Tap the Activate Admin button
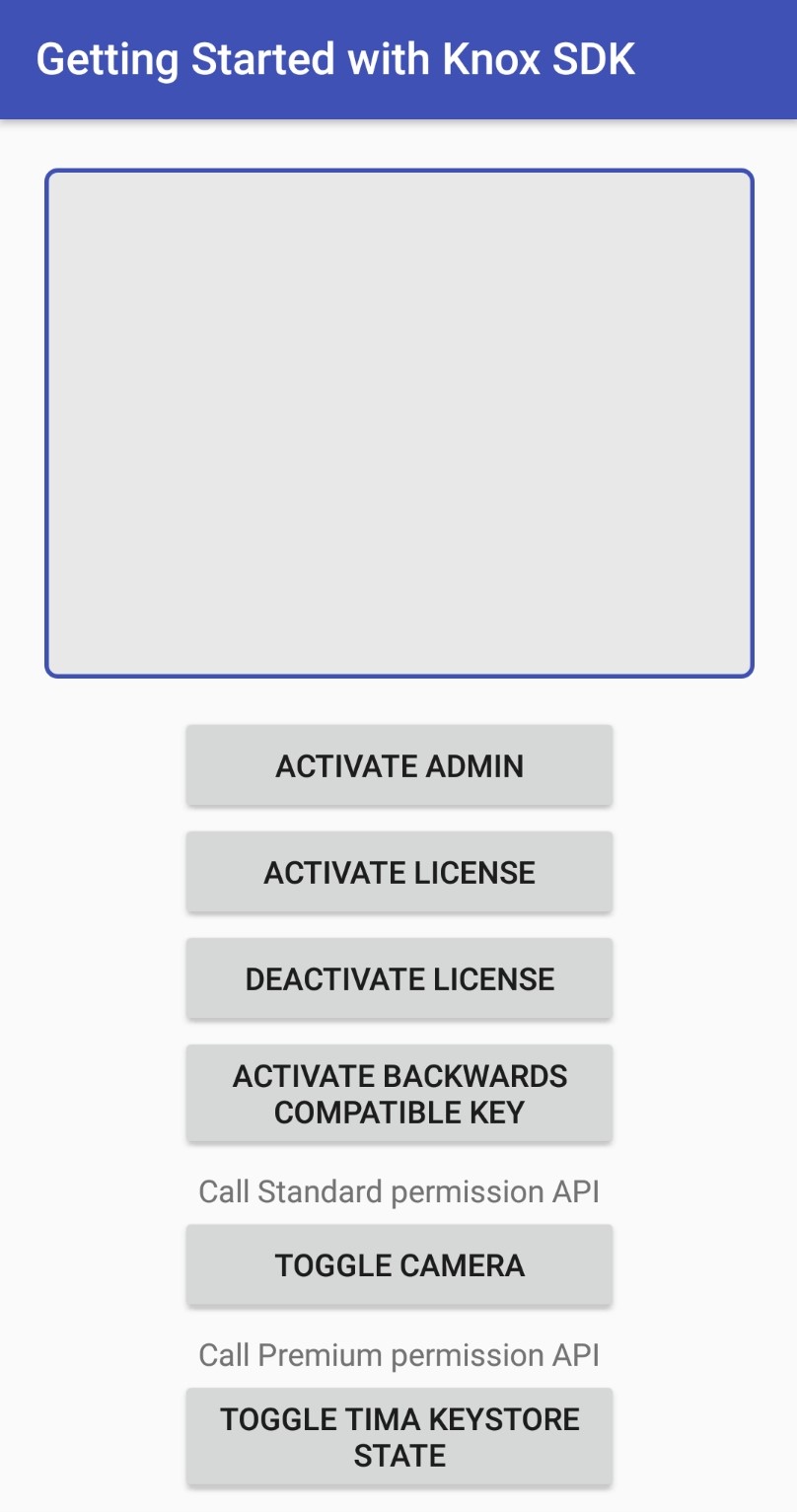This screenshot has width=797, height=1512. click(399, 765)
